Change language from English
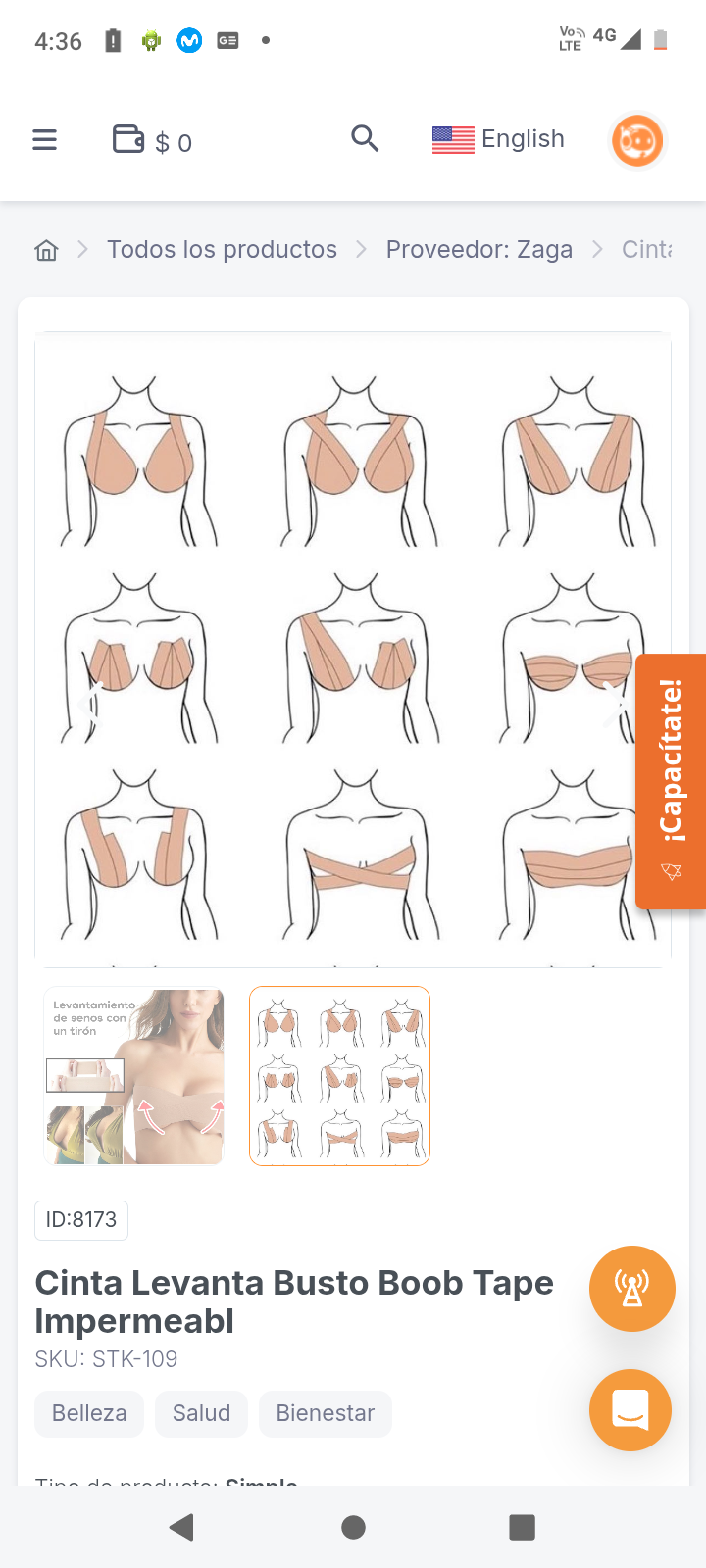706x1568 pixels. click(x=498, y=139)
